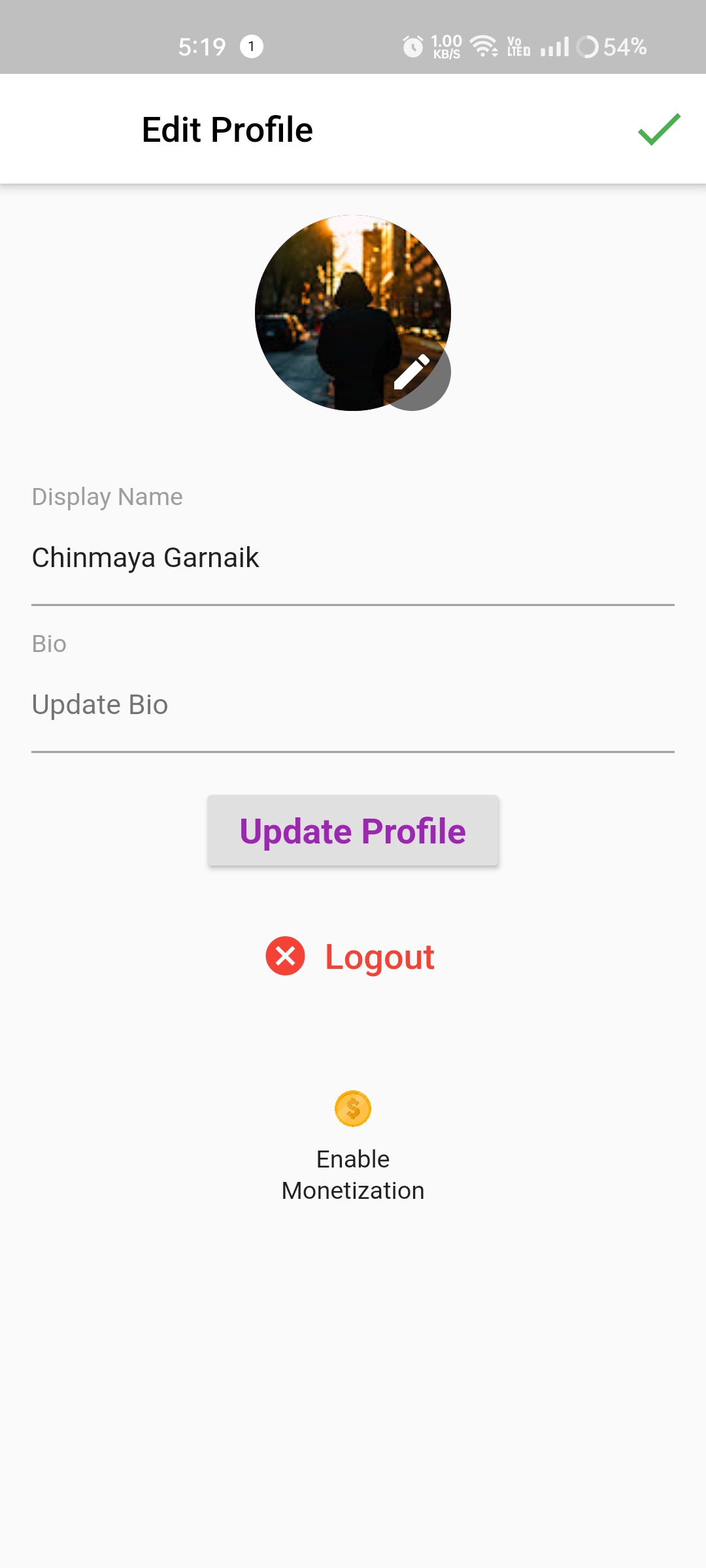Screen dimensions: 706x1568
Task: Tap the Update Profile button
Action: (353, 831)
